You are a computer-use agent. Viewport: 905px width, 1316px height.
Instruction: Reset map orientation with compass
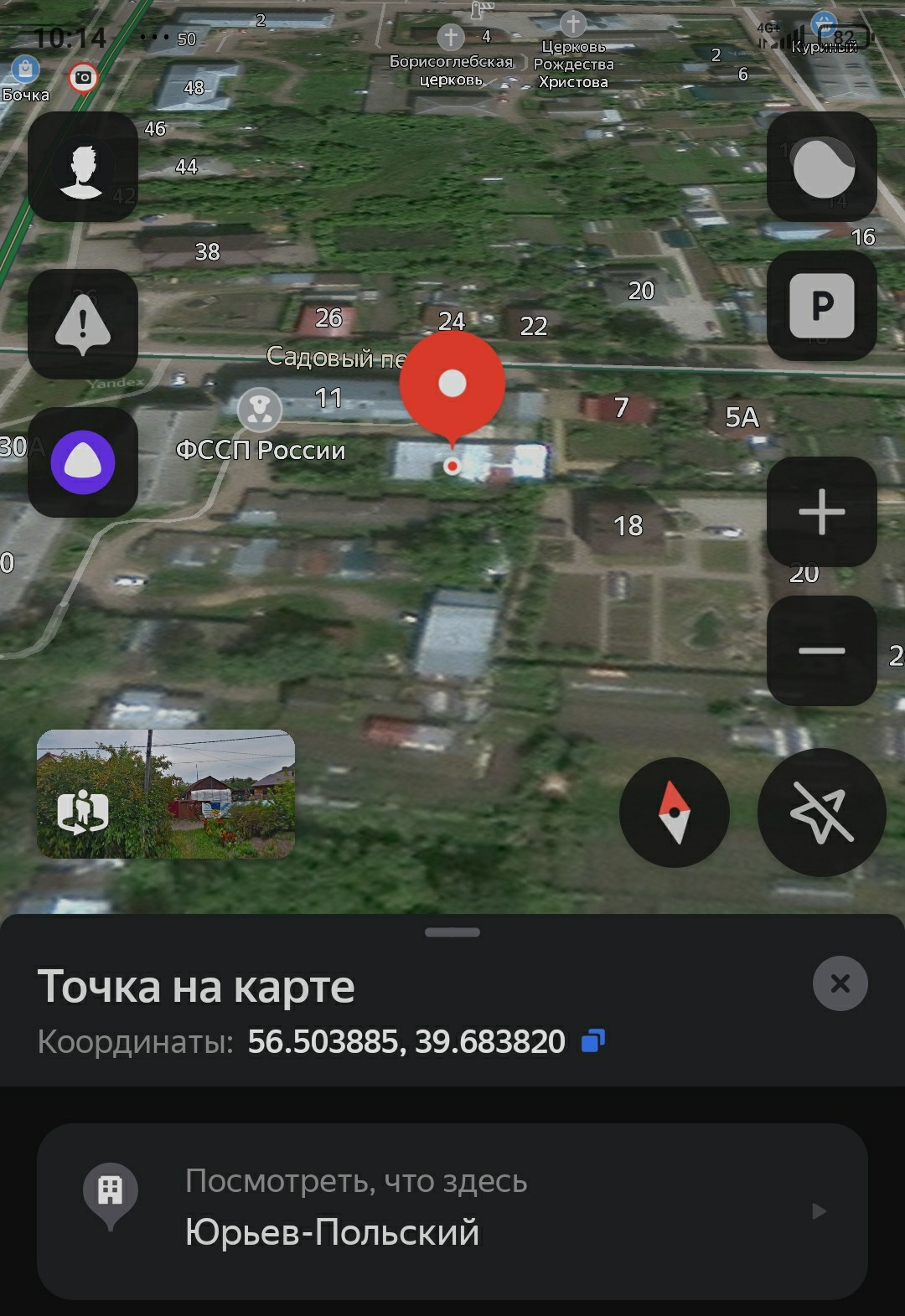(674, 812)
